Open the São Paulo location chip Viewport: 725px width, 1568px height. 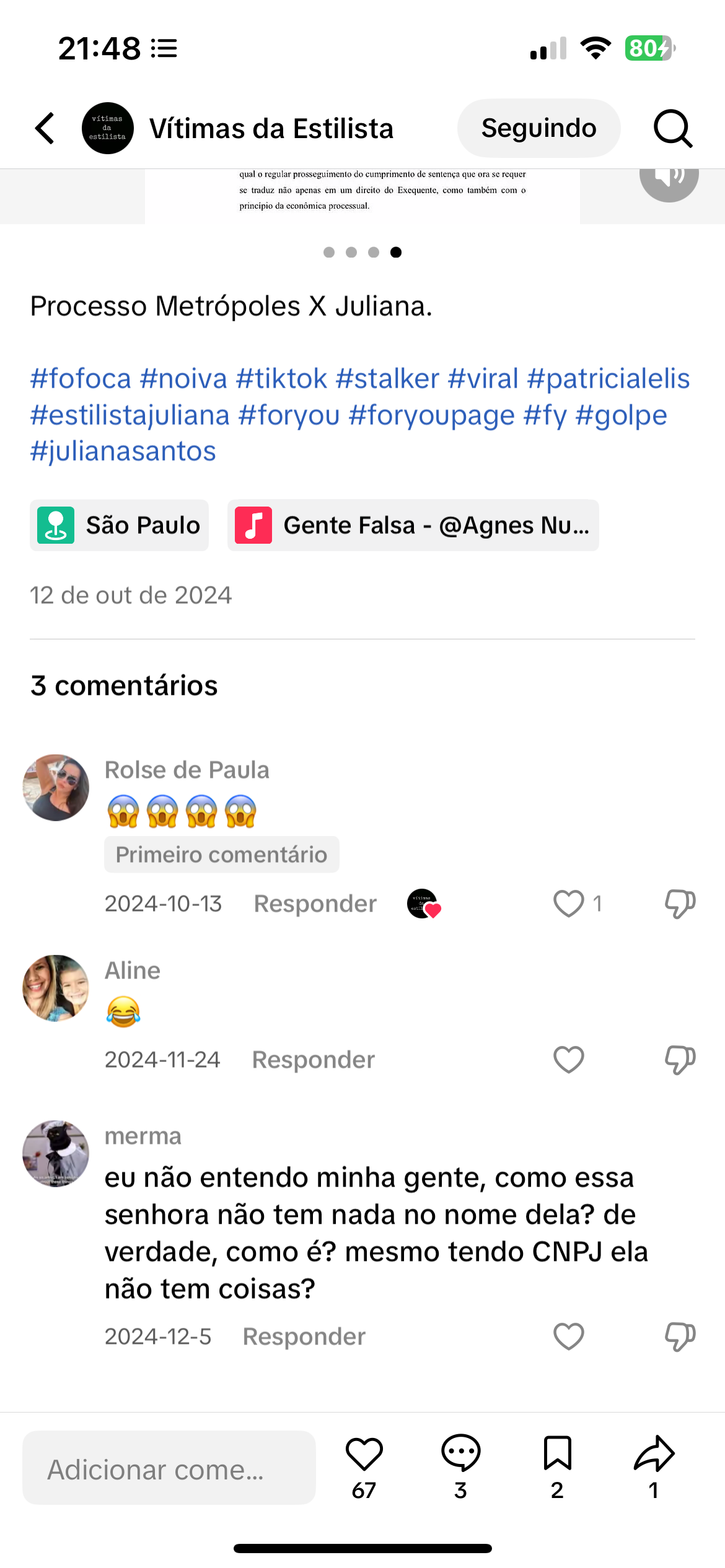120,525
